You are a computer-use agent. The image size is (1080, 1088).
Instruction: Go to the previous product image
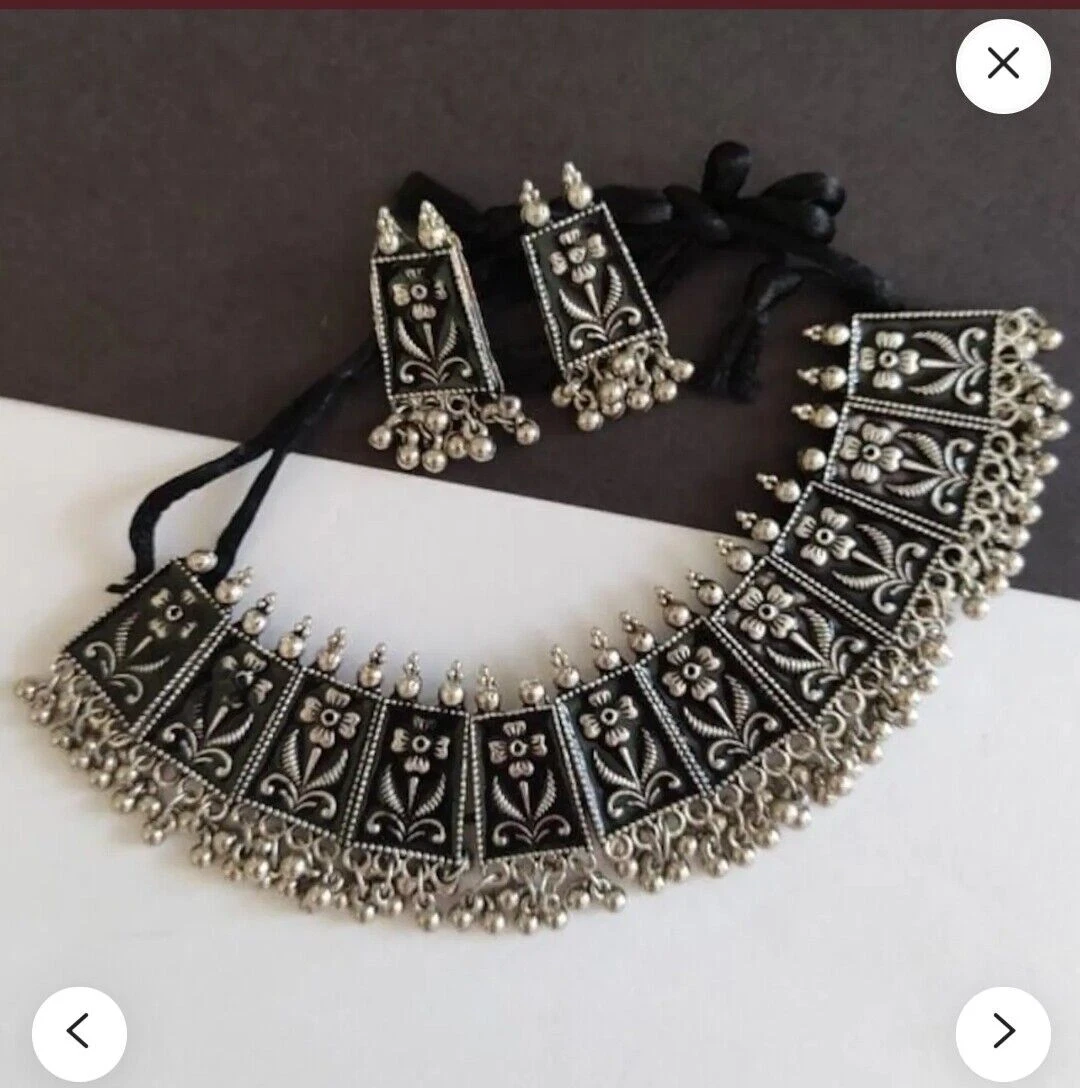tap(79, 1031)
